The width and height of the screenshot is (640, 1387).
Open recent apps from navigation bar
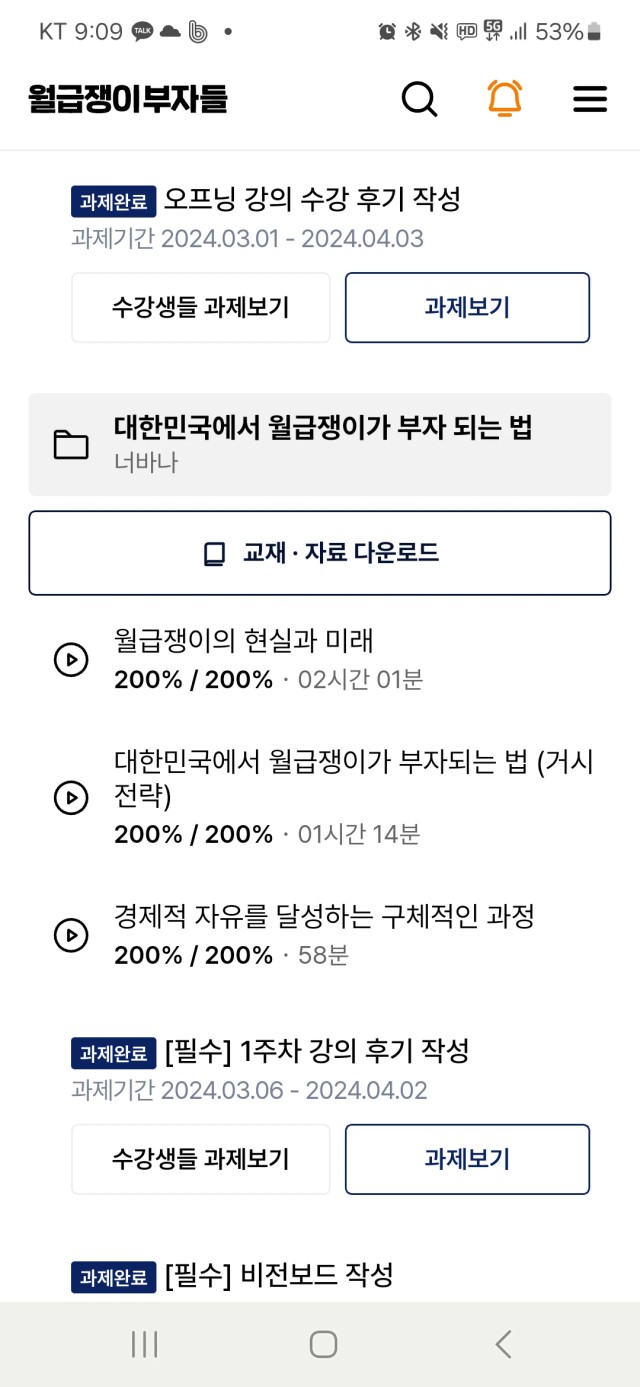click(145, 1344)
